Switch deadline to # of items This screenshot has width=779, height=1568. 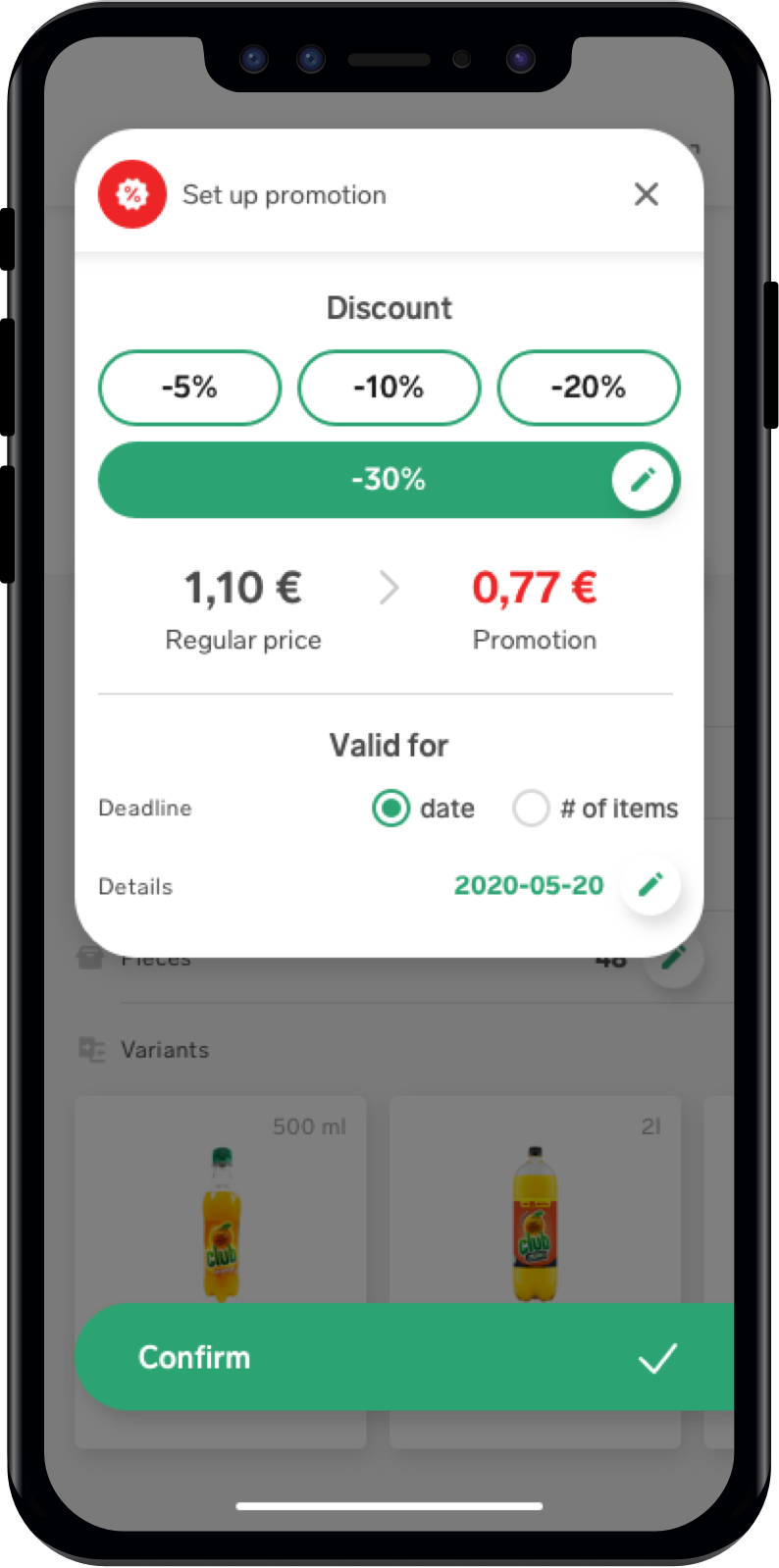coord(531,809)
